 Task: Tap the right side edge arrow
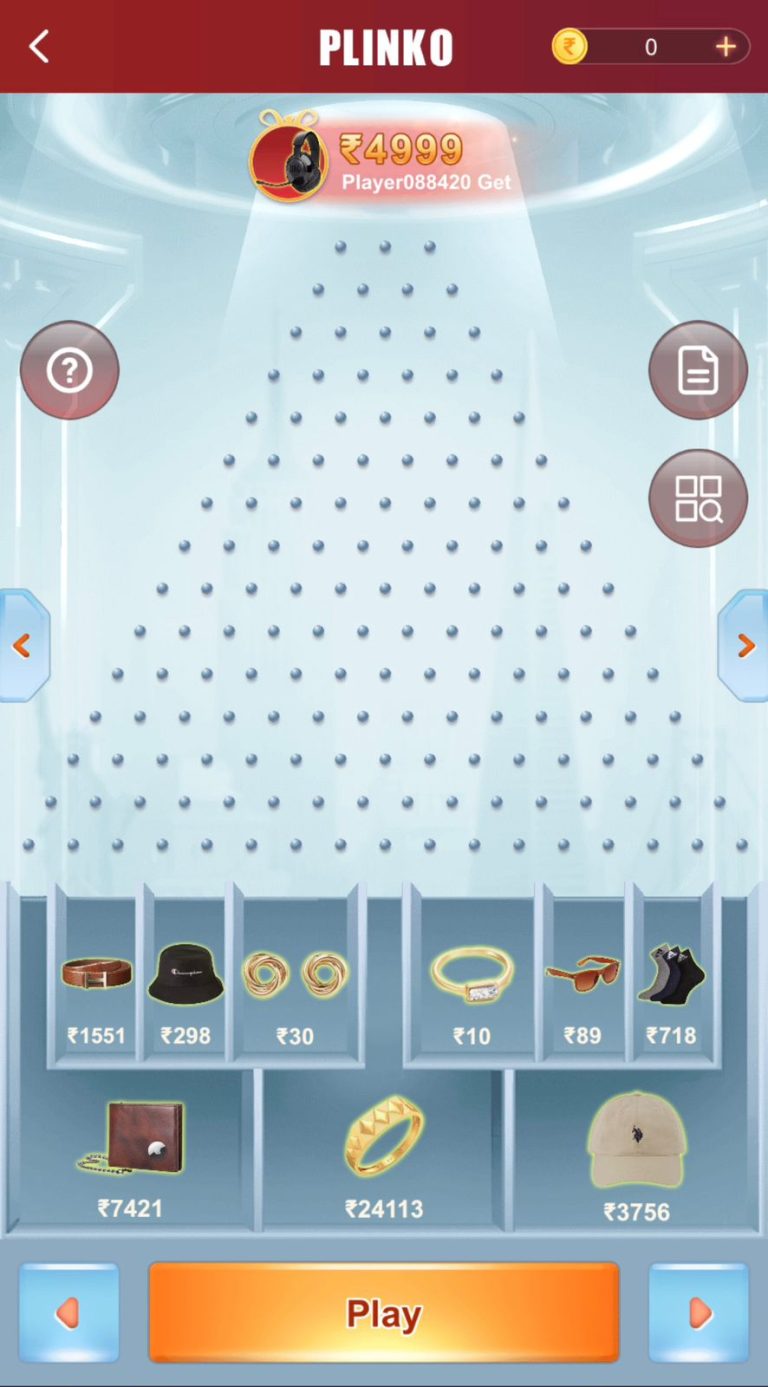pyautogui.click(x=745, y=646)
